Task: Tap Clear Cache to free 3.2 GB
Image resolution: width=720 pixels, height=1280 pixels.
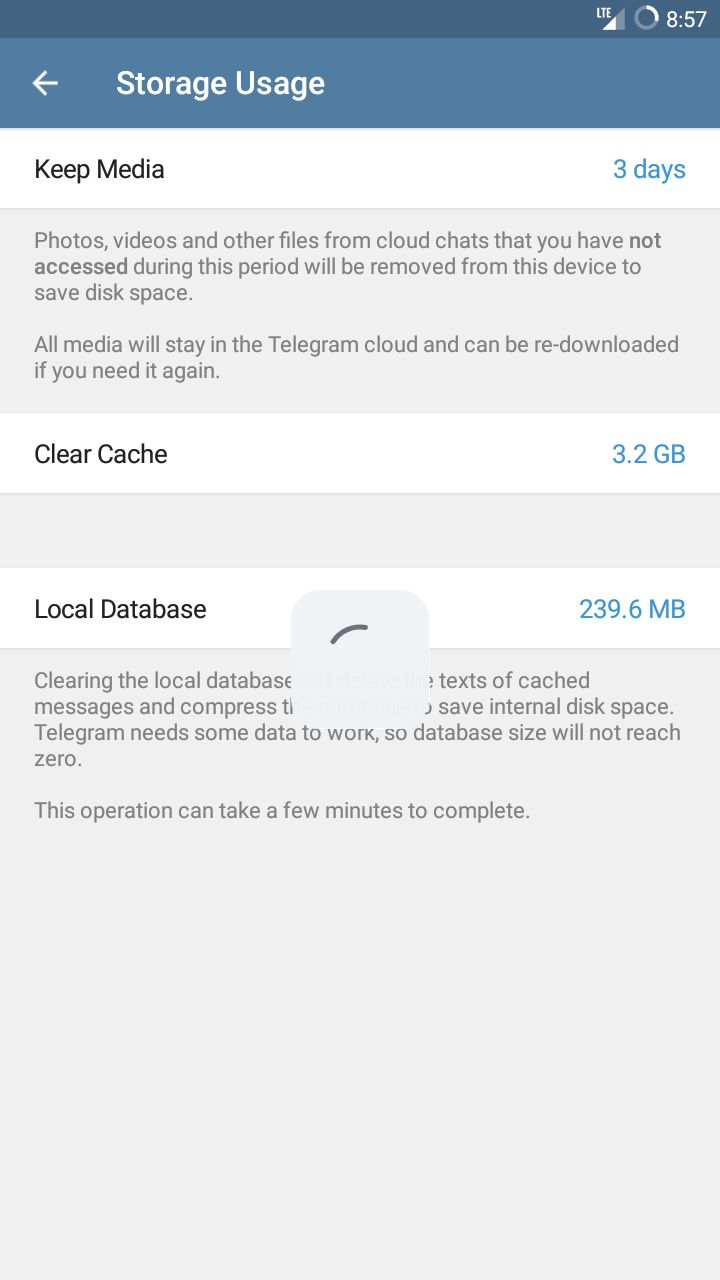Action: (x=359, y=454)
